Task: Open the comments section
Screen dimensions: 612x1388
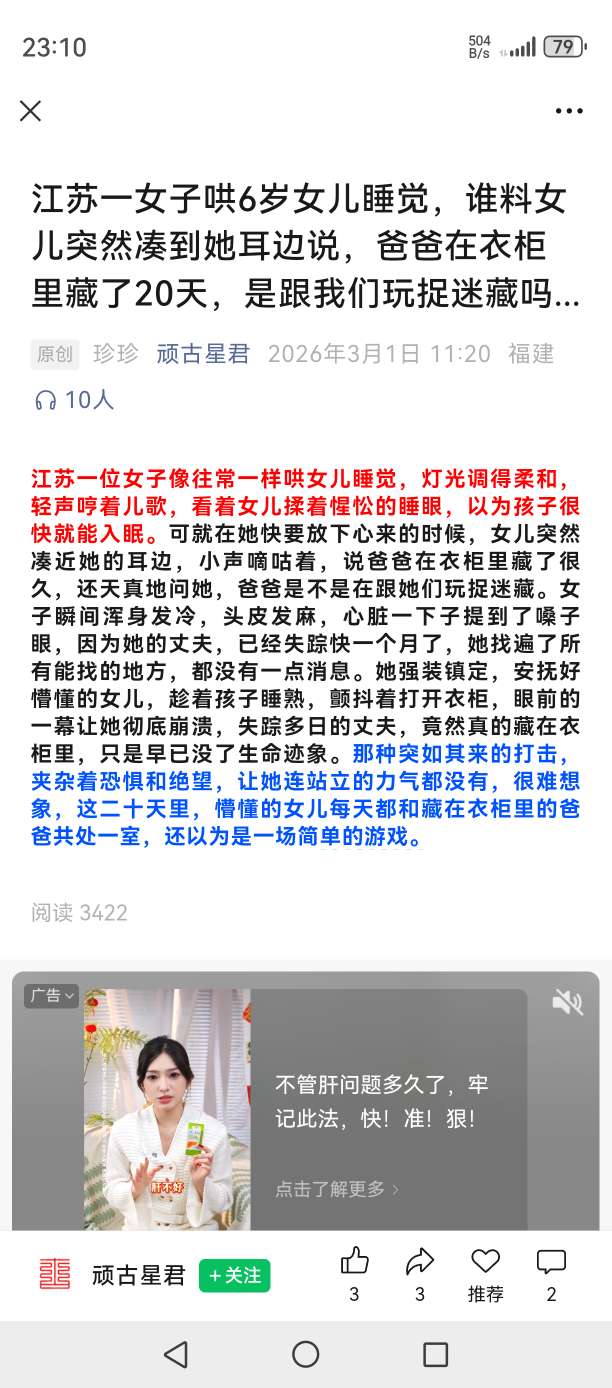Action: pyautogui.click(x=551, y=1262)
